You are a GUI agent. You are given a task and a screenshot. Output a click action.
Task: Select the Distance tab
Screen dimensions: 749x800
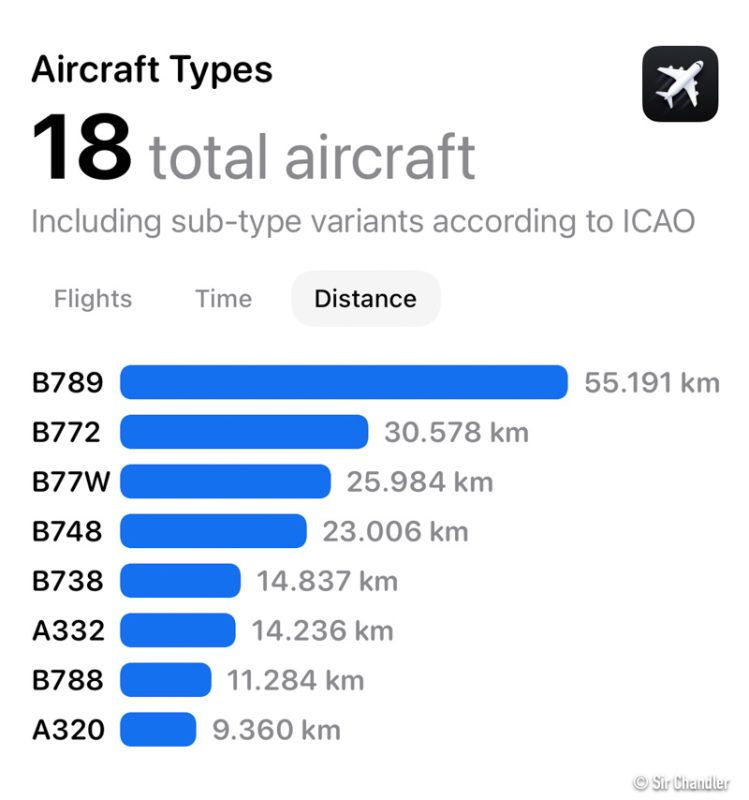(365, 299)
